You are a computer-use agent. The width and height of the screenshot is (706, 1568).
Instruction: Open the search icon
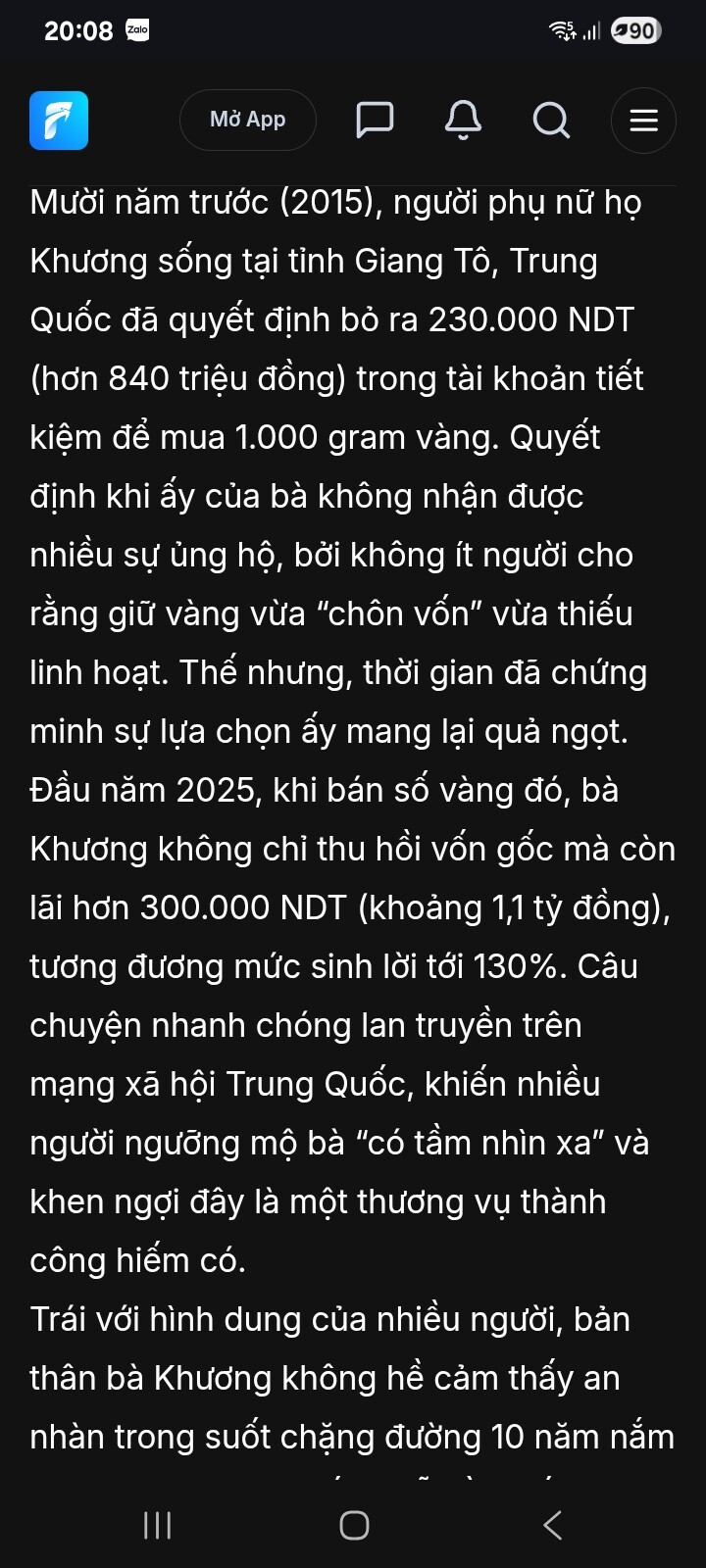[551, 121]
